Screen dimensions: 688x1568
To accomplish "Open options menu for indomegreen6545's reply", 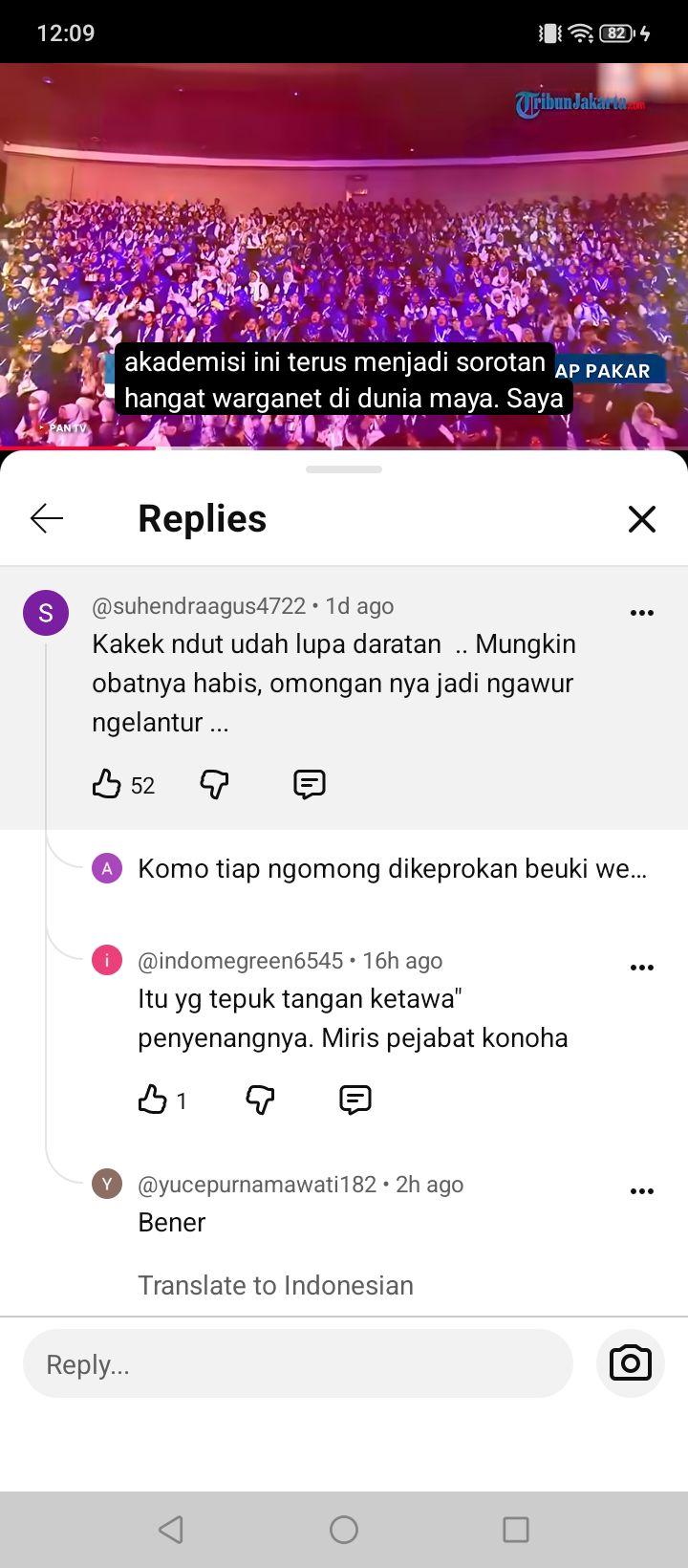I will 642,968.
